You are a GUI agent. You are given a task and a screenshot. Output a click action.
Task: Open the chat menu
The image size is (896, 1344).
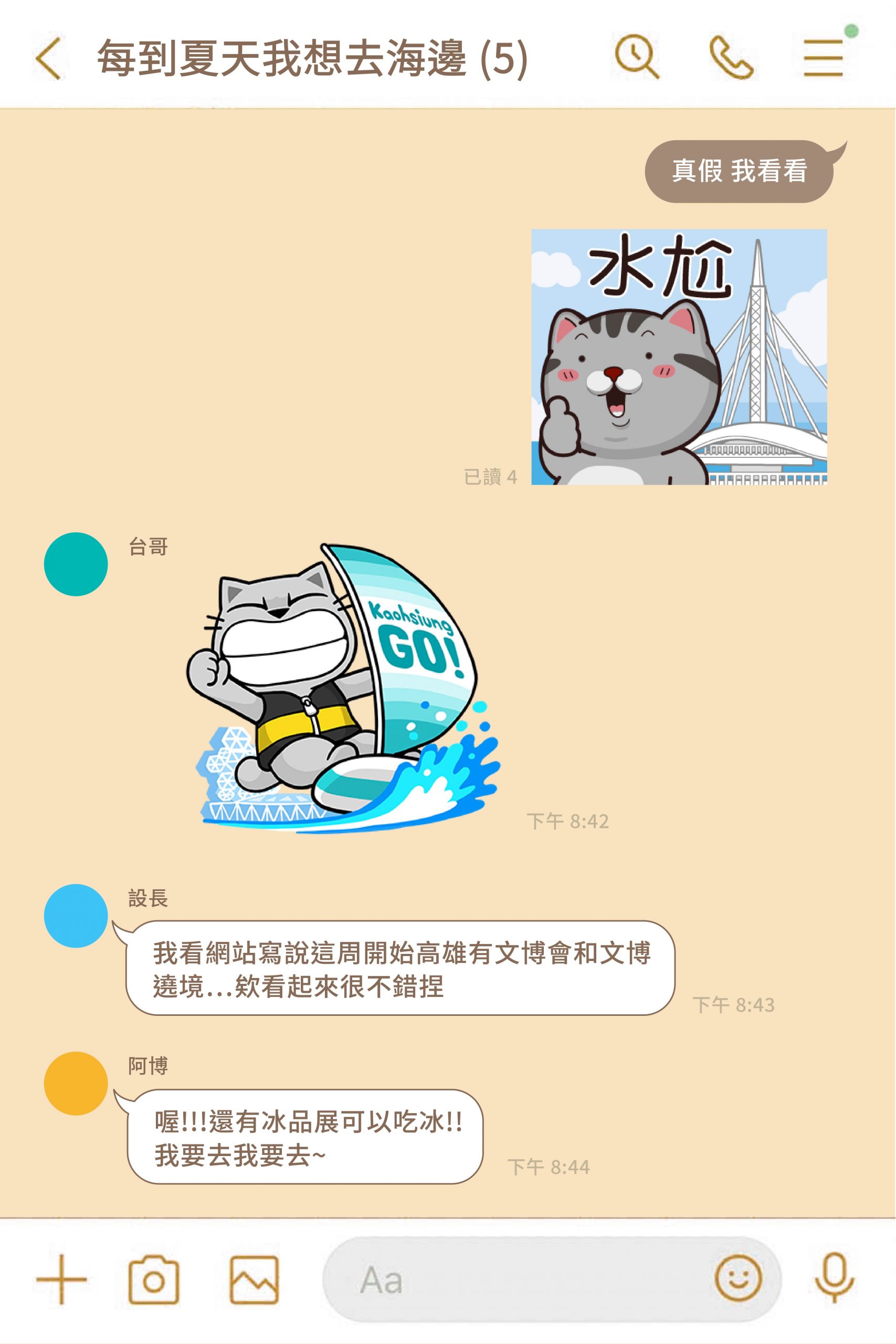tap(823, 58)
